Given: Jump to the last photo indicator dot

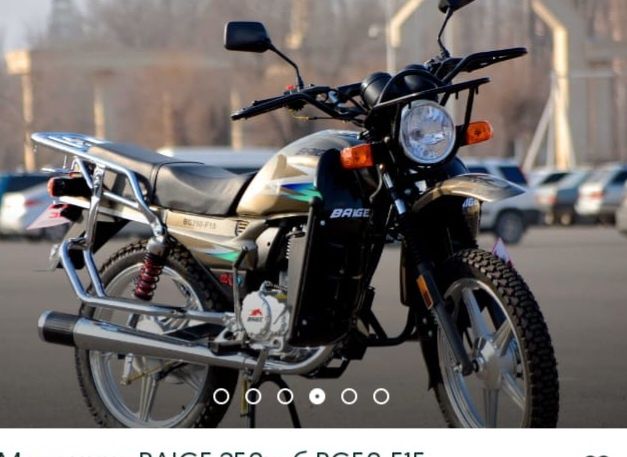Looking at the screenshot, I should tap(381, 396).
